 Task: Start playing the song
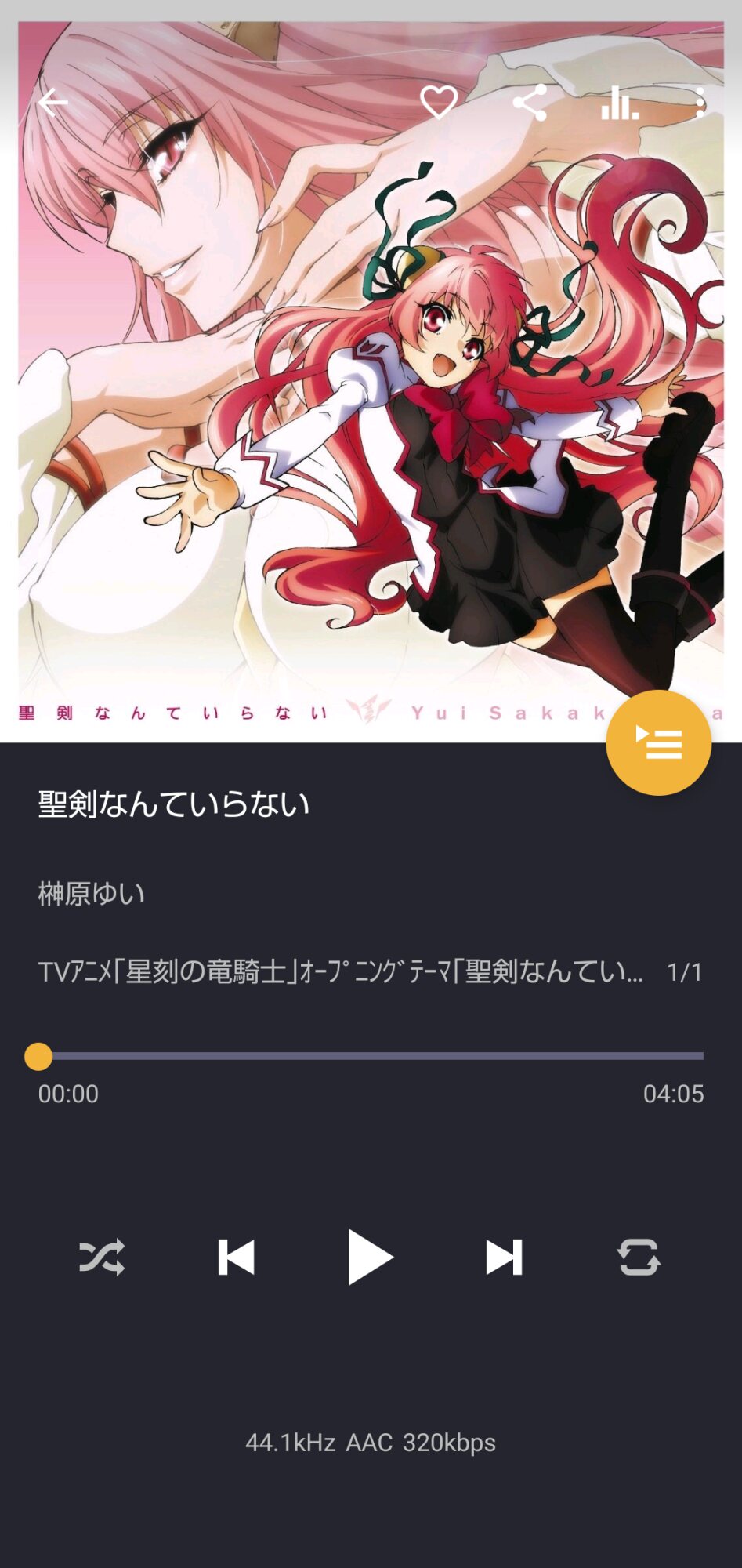(x=370, y=1257)
